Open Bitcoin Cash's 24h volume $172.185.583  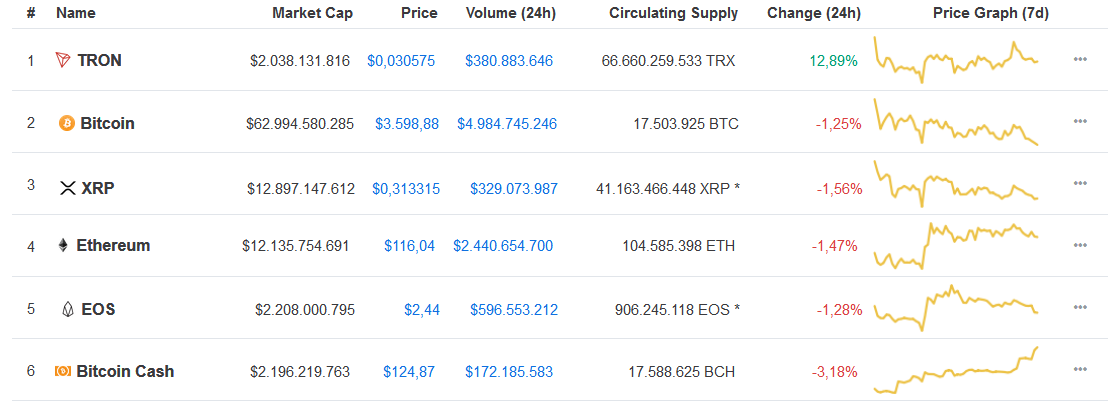click(510, 371)
